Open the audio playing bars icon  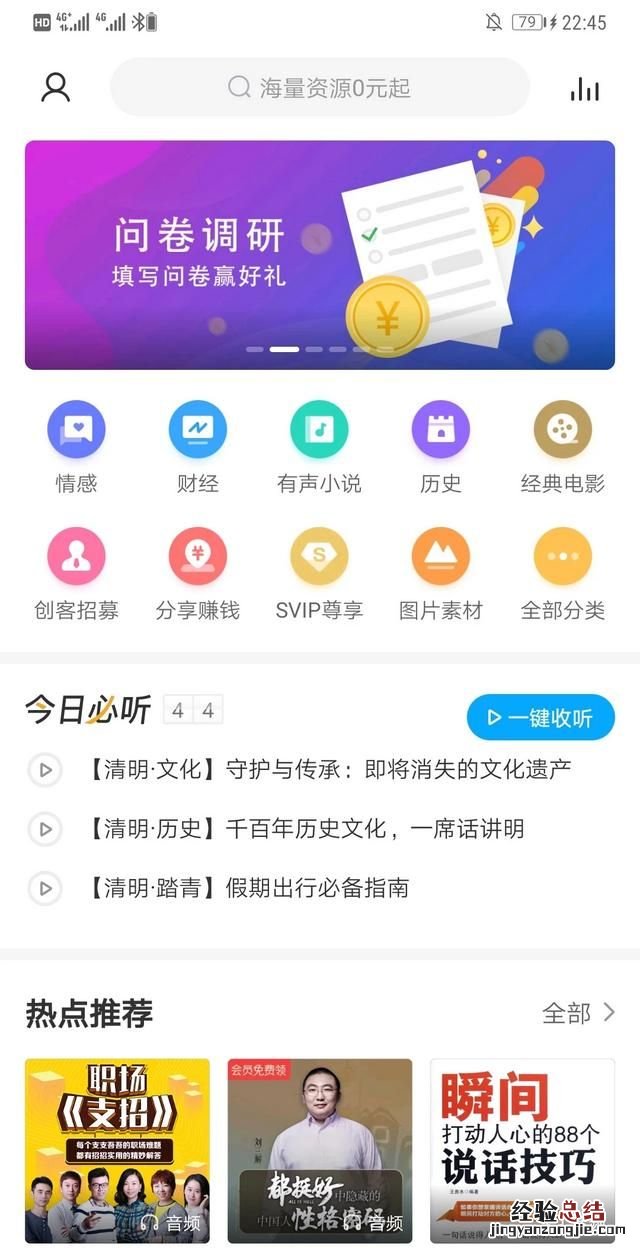pyautogui.click(x=585, y=88)
